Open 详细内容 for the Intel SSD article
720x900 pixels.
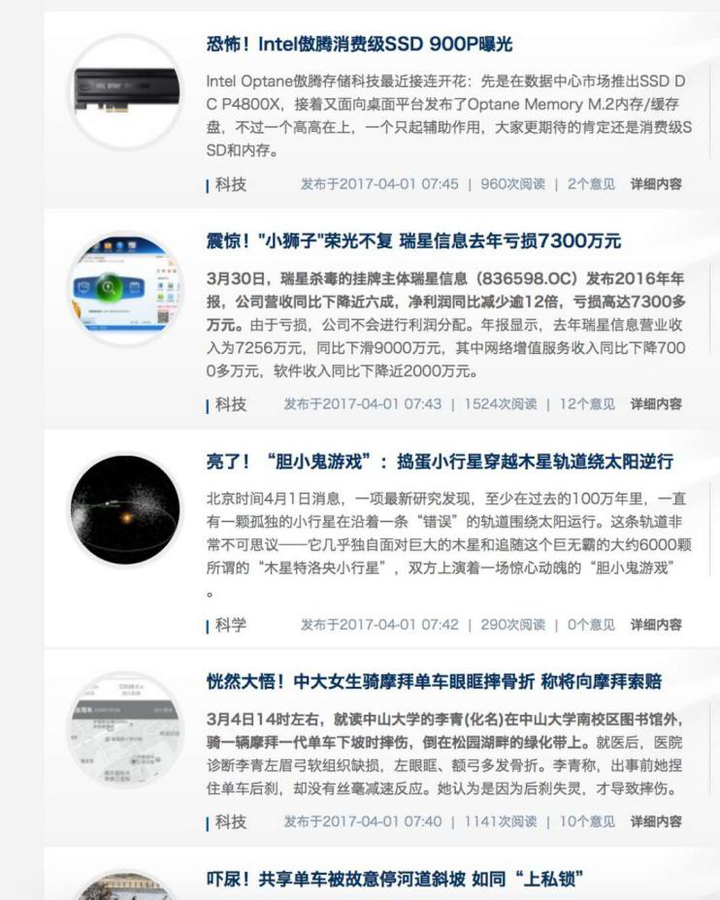tap(656, 184)
